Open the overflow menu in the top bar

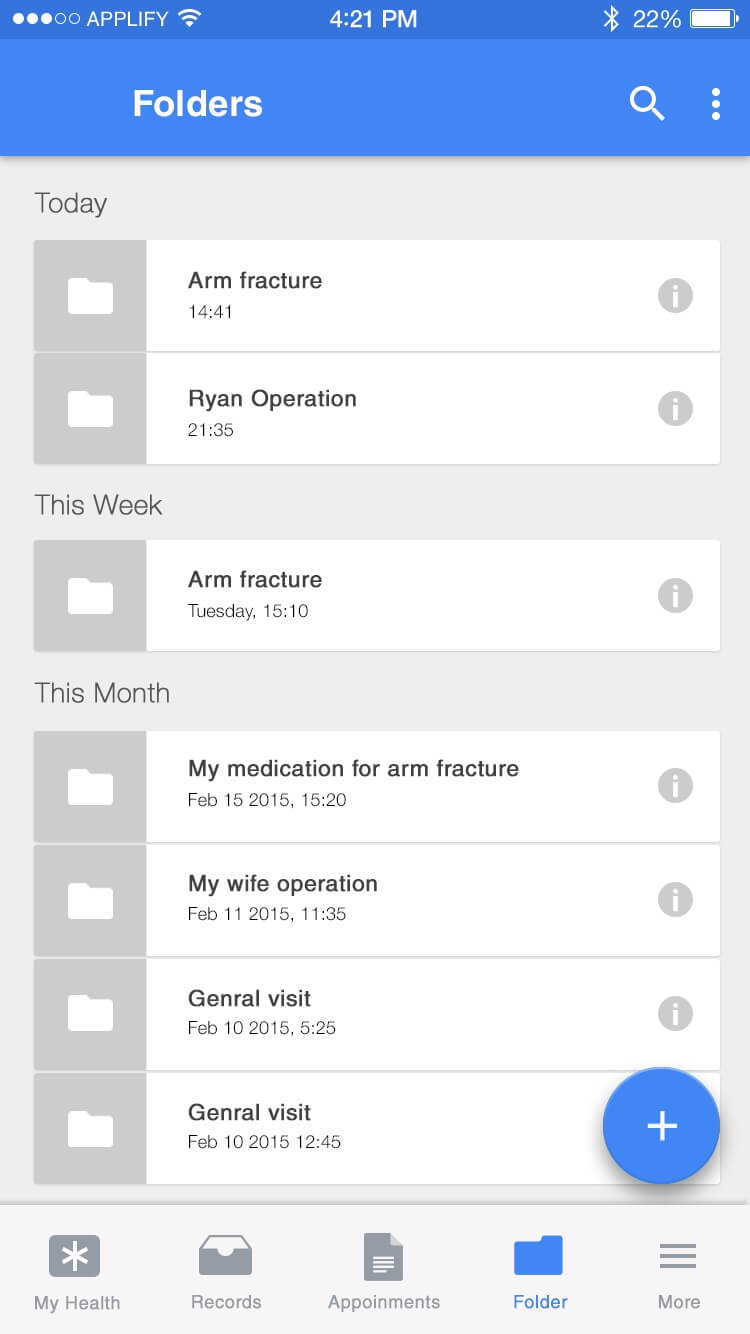[x=716, y=102]
